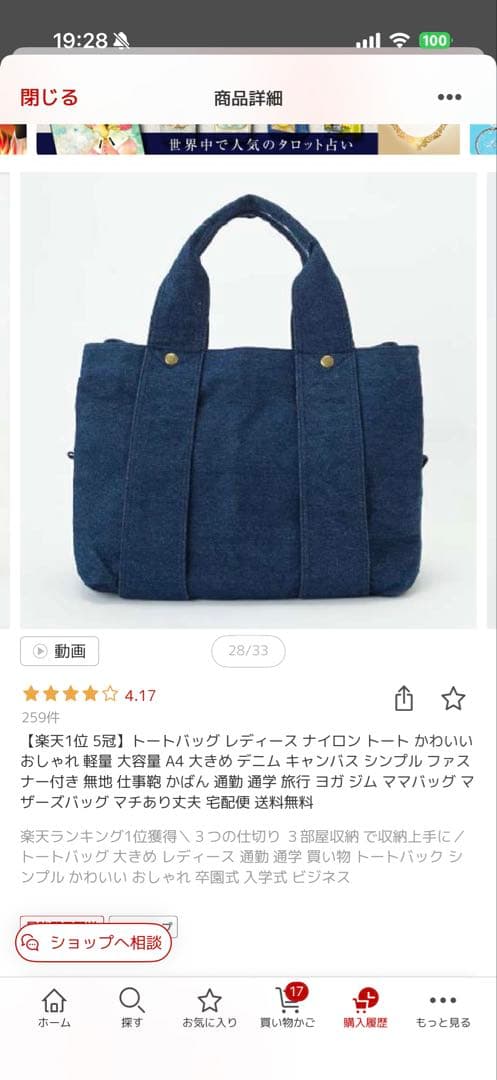Tap the denim tote bag product image
Screen dimensions: 497x1080
[248, 400]
